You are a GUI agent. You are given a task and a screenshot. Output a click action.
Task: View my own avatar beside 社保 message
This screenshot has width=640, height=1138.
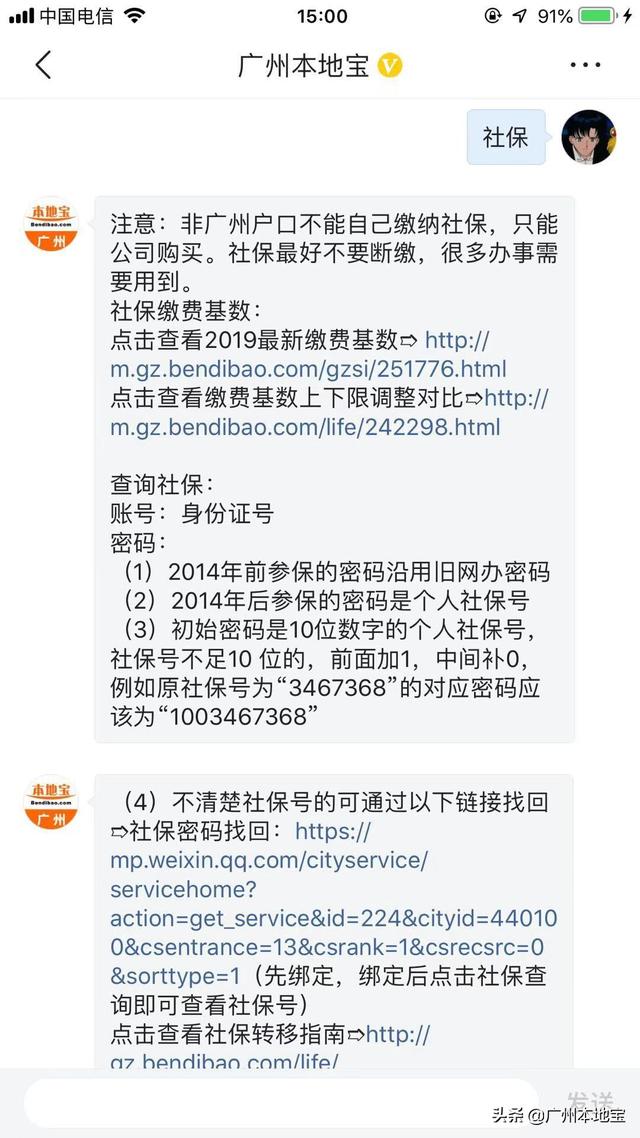(x=588, y=137)
